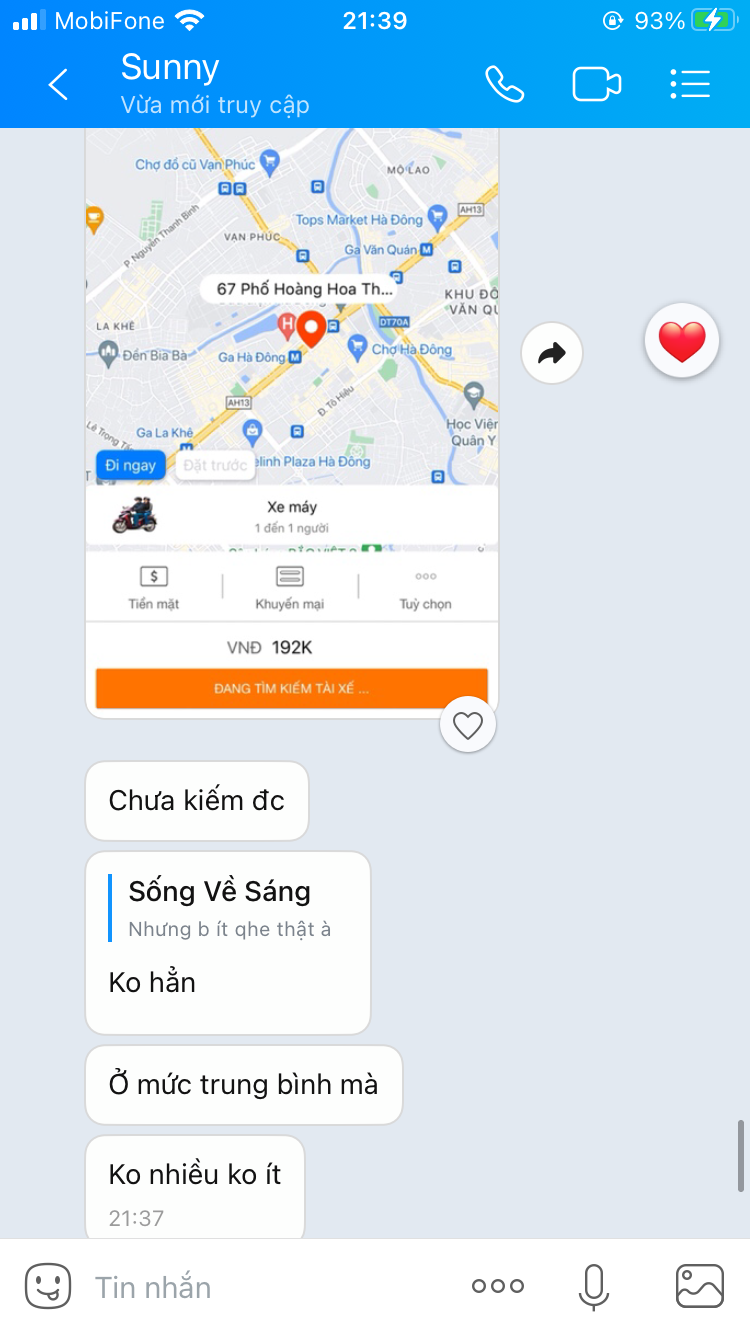The width and height of the screenshot is (750, 1334).
Task: Open more attachment options
Action: click(498, 1286)
